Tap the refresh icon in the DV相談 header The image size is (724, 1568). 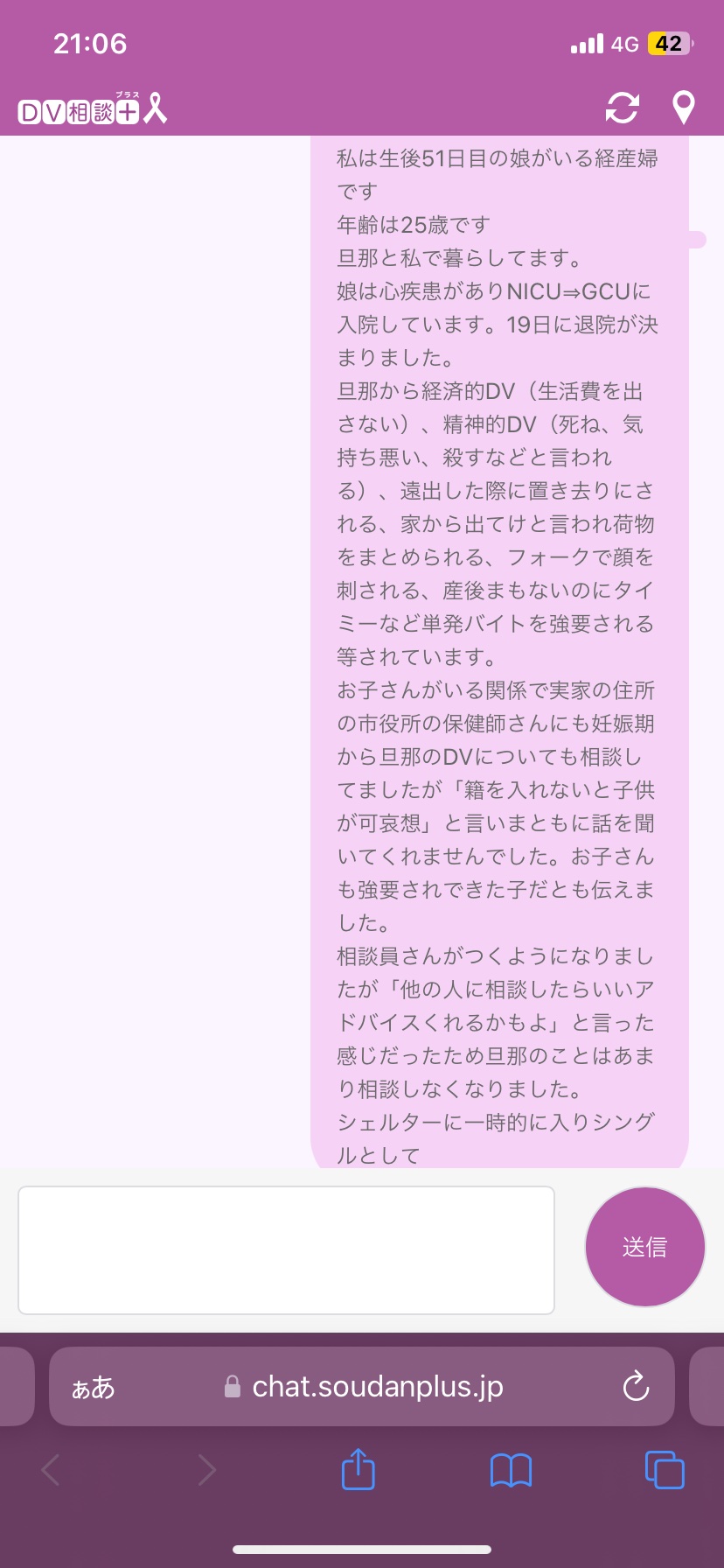(622, 108)
